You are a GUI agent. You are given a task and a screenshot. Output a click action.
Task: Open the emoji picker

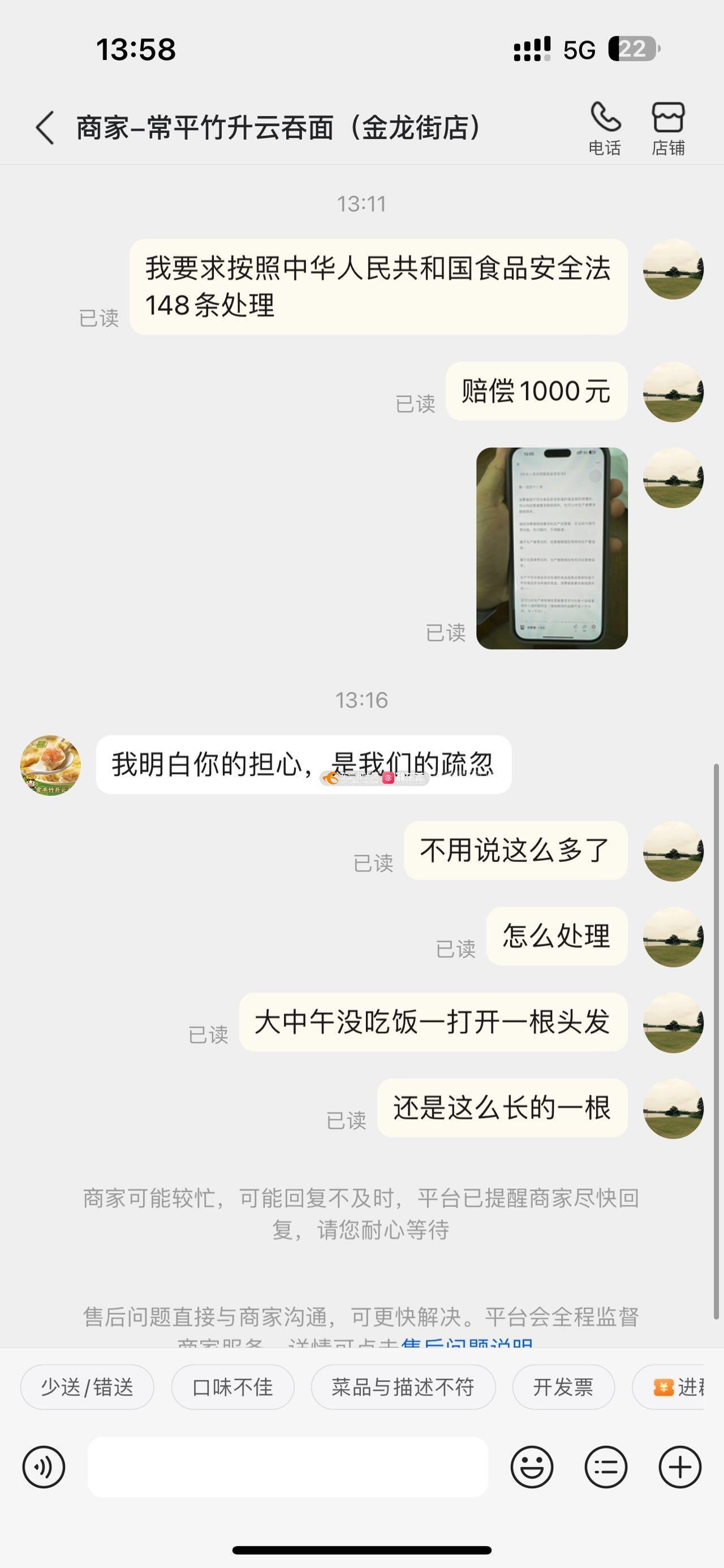(532, 1467)
